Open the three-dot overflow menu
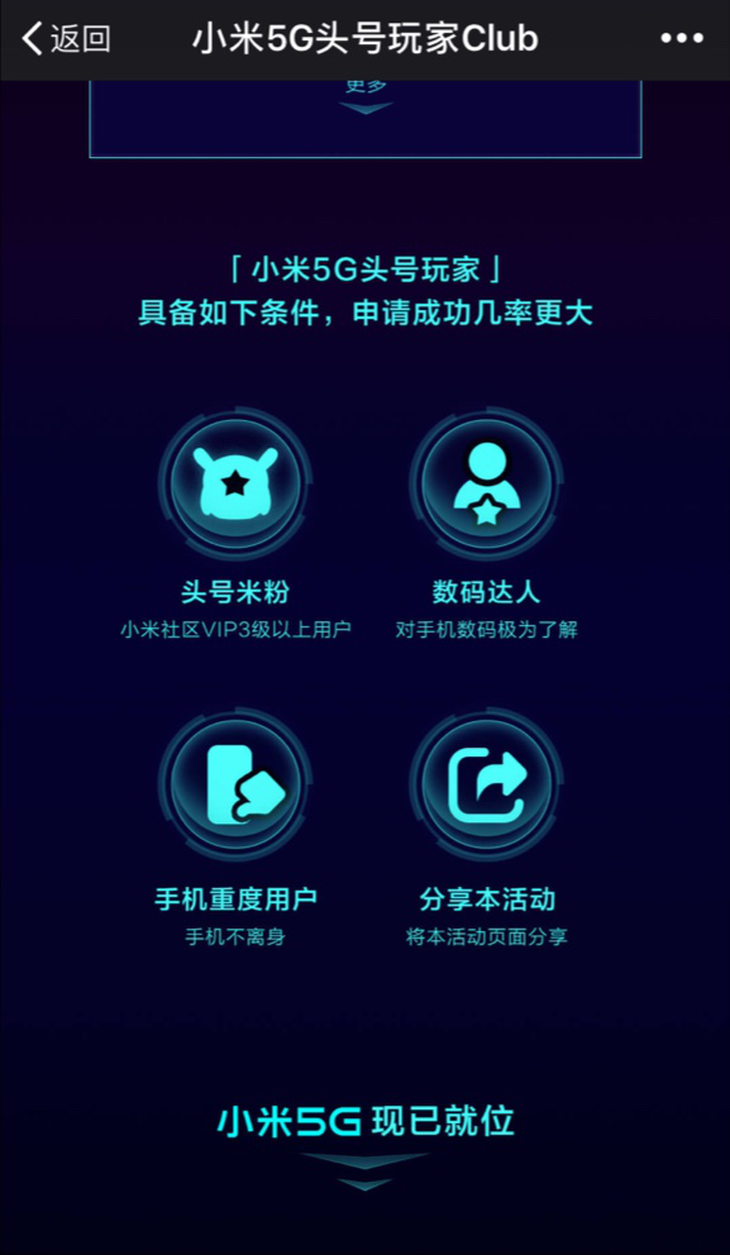 [x=682, y=39]
